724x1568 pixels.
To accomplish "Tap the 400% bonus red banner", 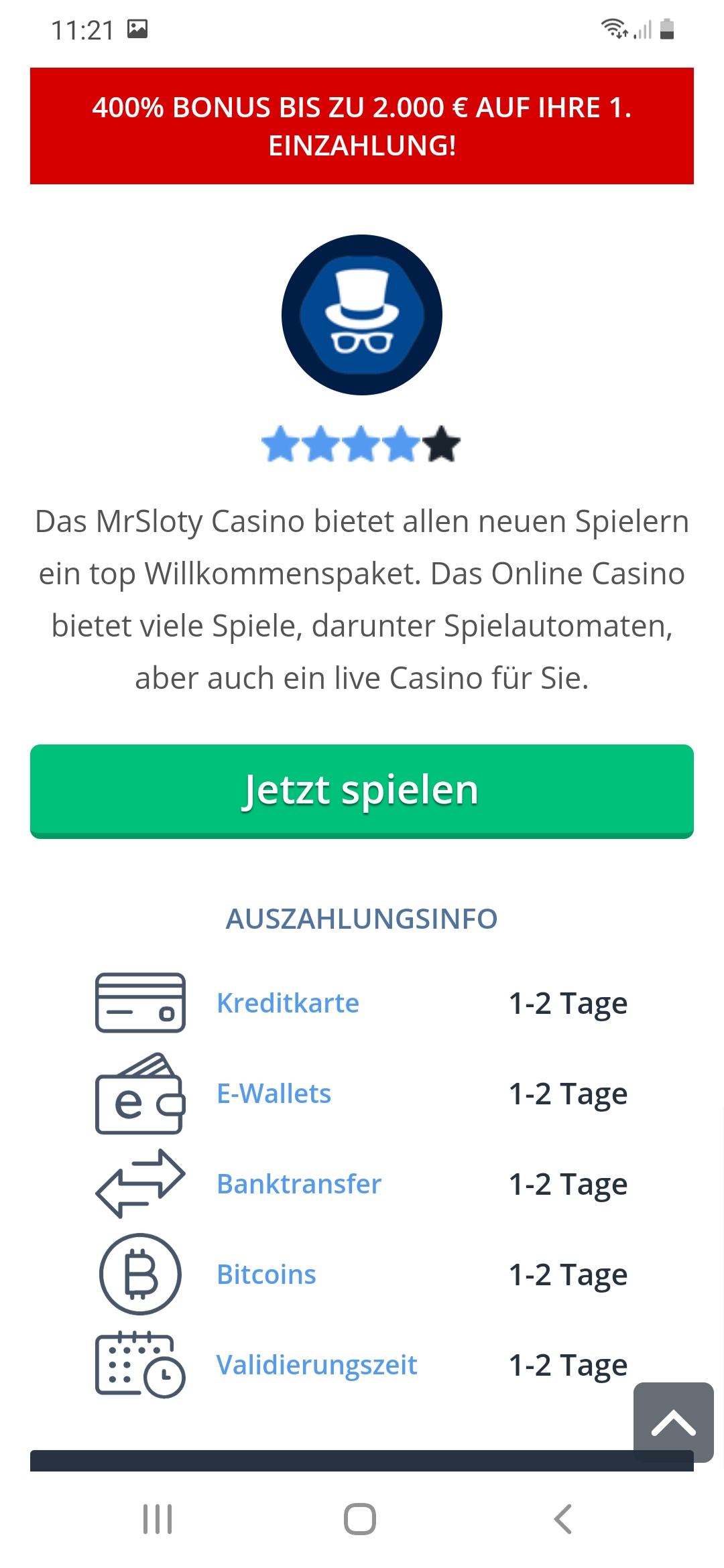I will tap(362, 126).
